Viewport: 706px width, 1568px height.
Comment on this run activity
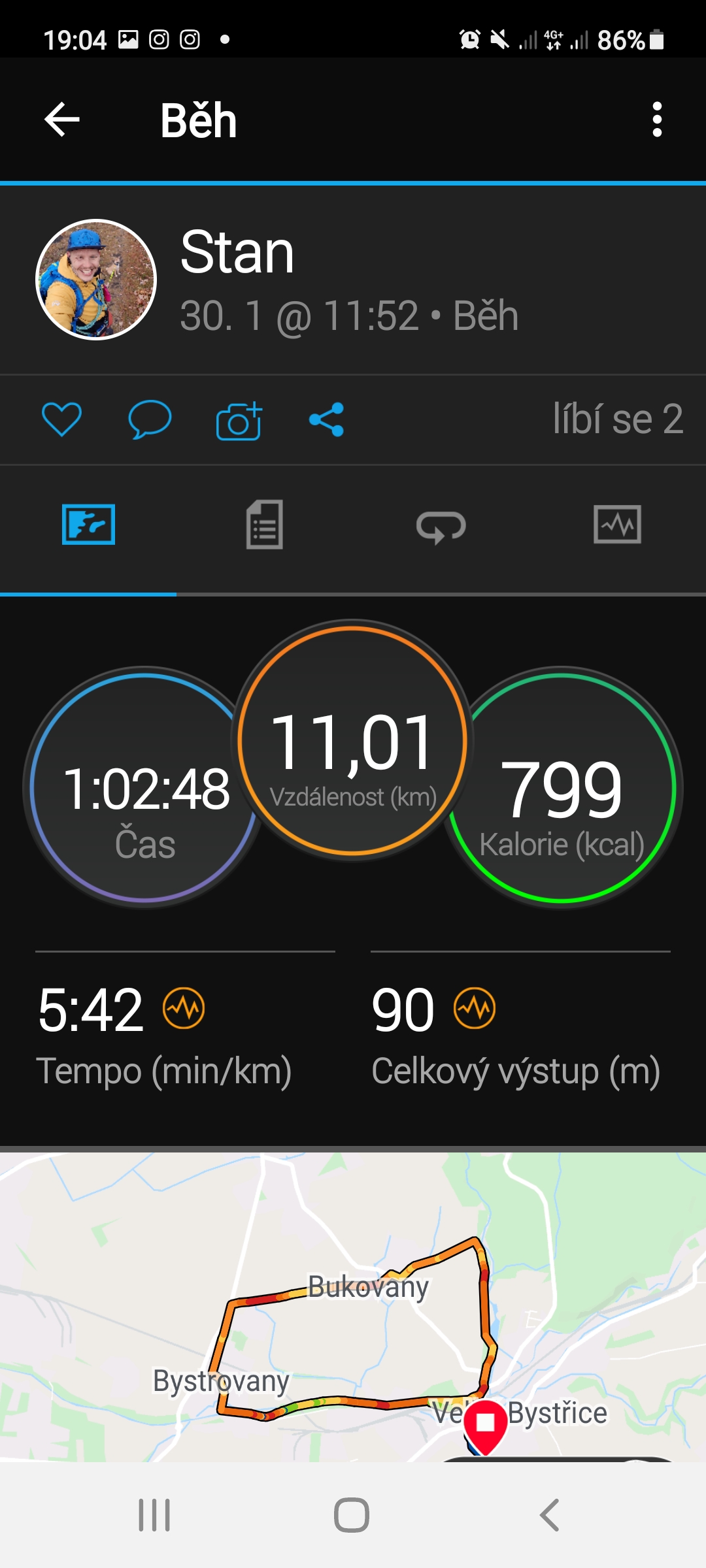150,419
